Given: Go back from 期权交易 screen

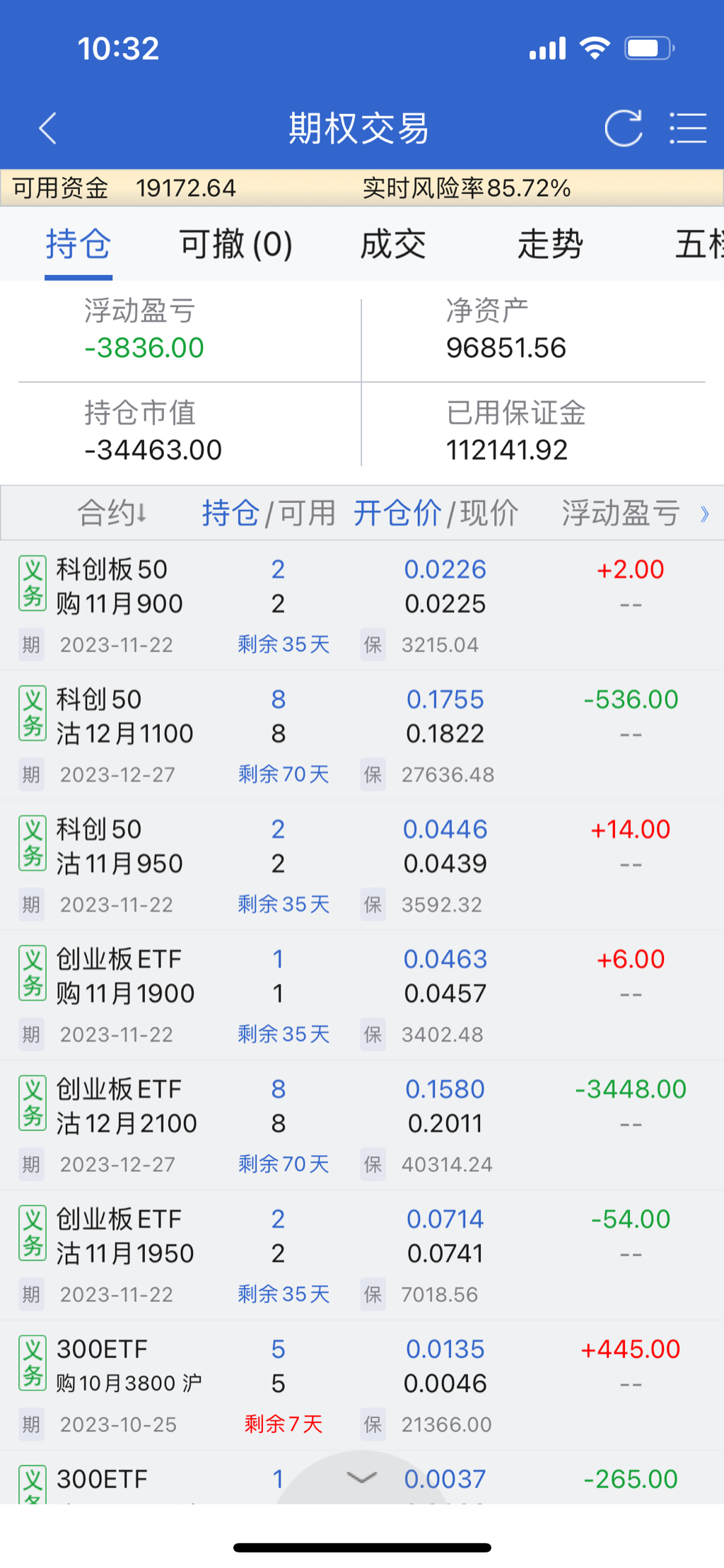Looking at the screenshot, I should point(48,129).
